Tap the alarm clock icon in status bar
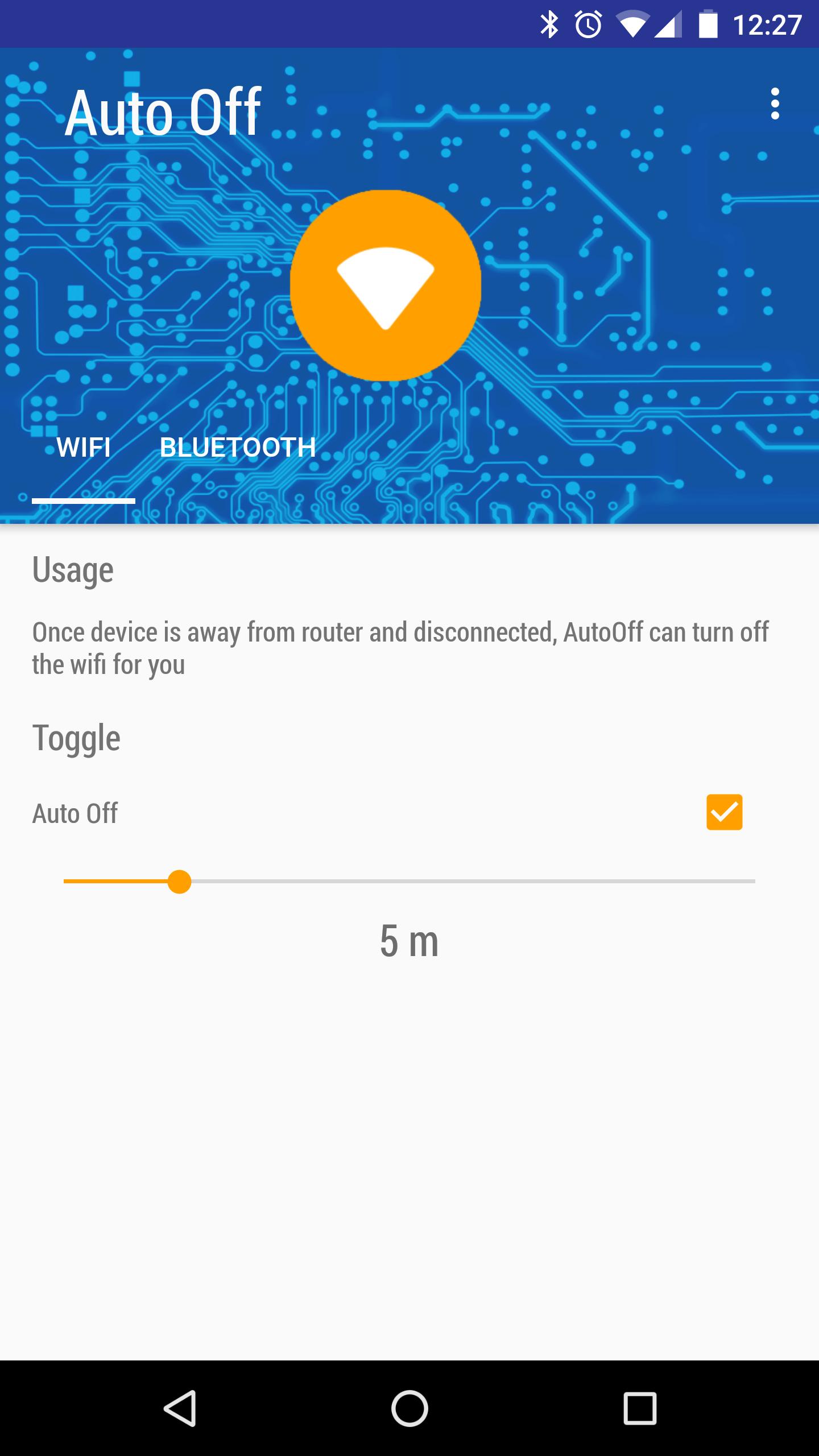The width and height of the screenshot is (819, 1456). (587, 23)
